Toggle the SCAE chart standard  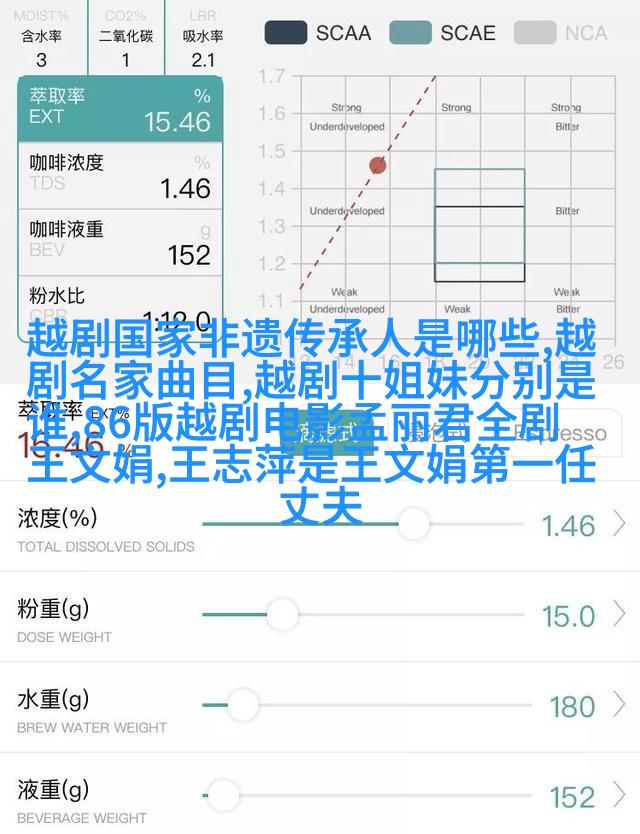point(441,33)
